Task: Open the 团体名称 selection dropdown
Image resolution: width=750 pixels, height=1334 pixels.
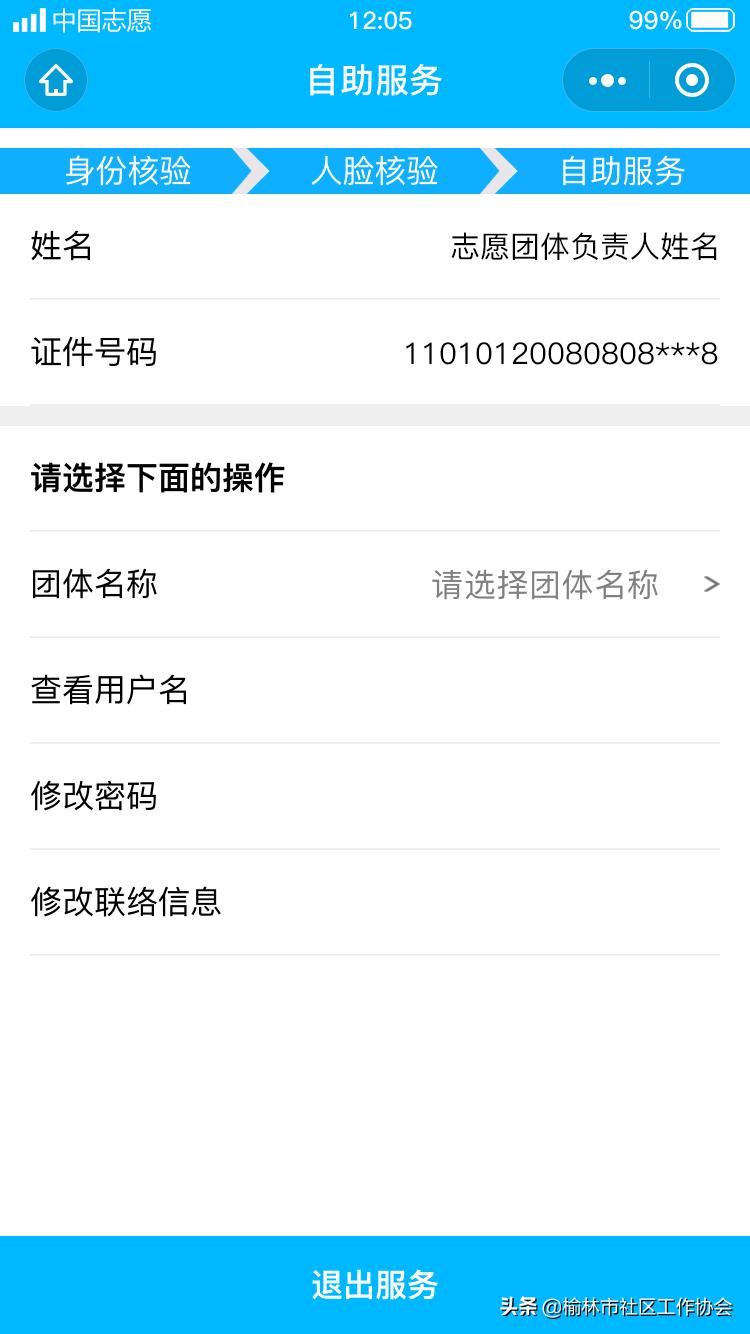Action: tap(375, 584)
